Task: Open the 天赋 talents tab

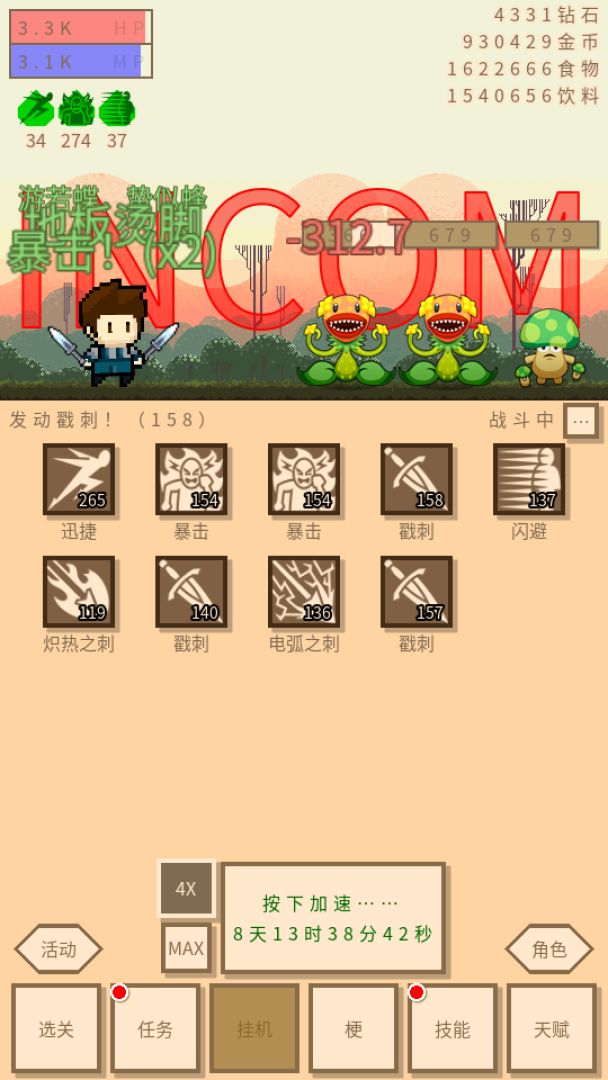Action: click(551, 1028)
